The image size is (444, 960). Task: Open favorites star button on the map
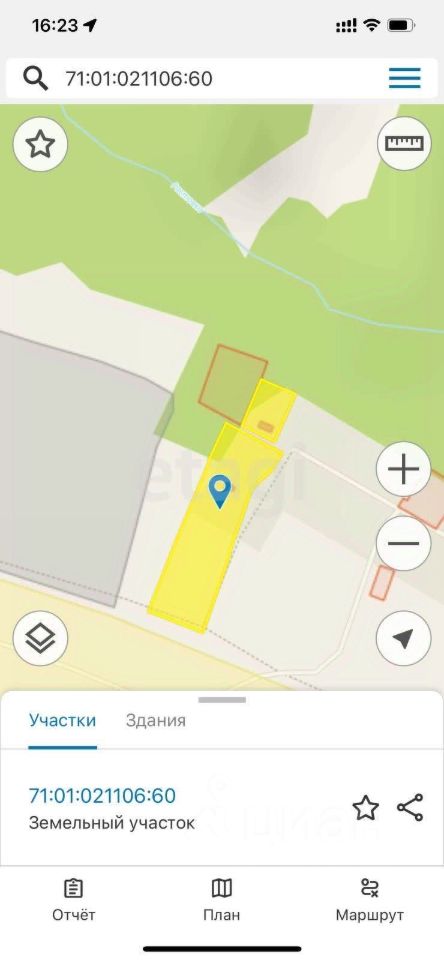click(40, 144)
